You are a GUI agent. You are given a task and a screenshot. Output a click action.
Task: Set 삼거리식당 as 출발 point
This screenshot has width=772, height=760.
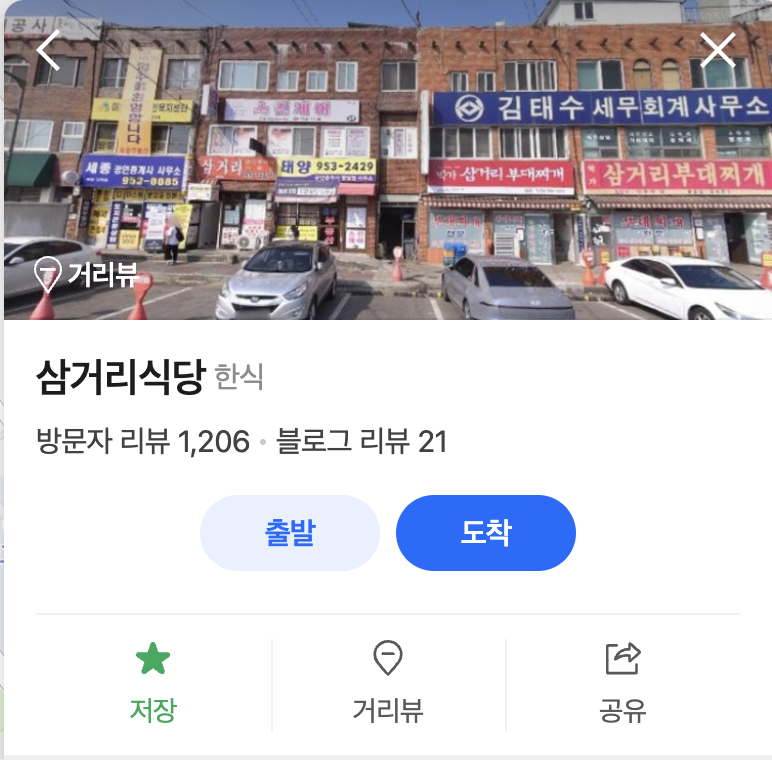point(290,533)
